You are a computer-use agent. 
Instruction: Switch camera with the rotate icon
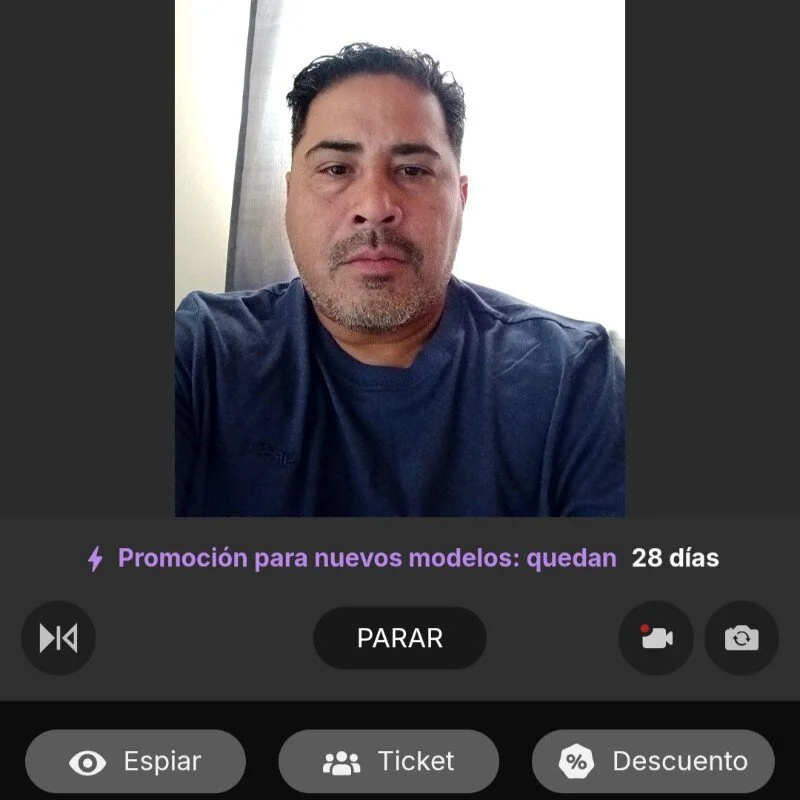click(x=741, y=638)
